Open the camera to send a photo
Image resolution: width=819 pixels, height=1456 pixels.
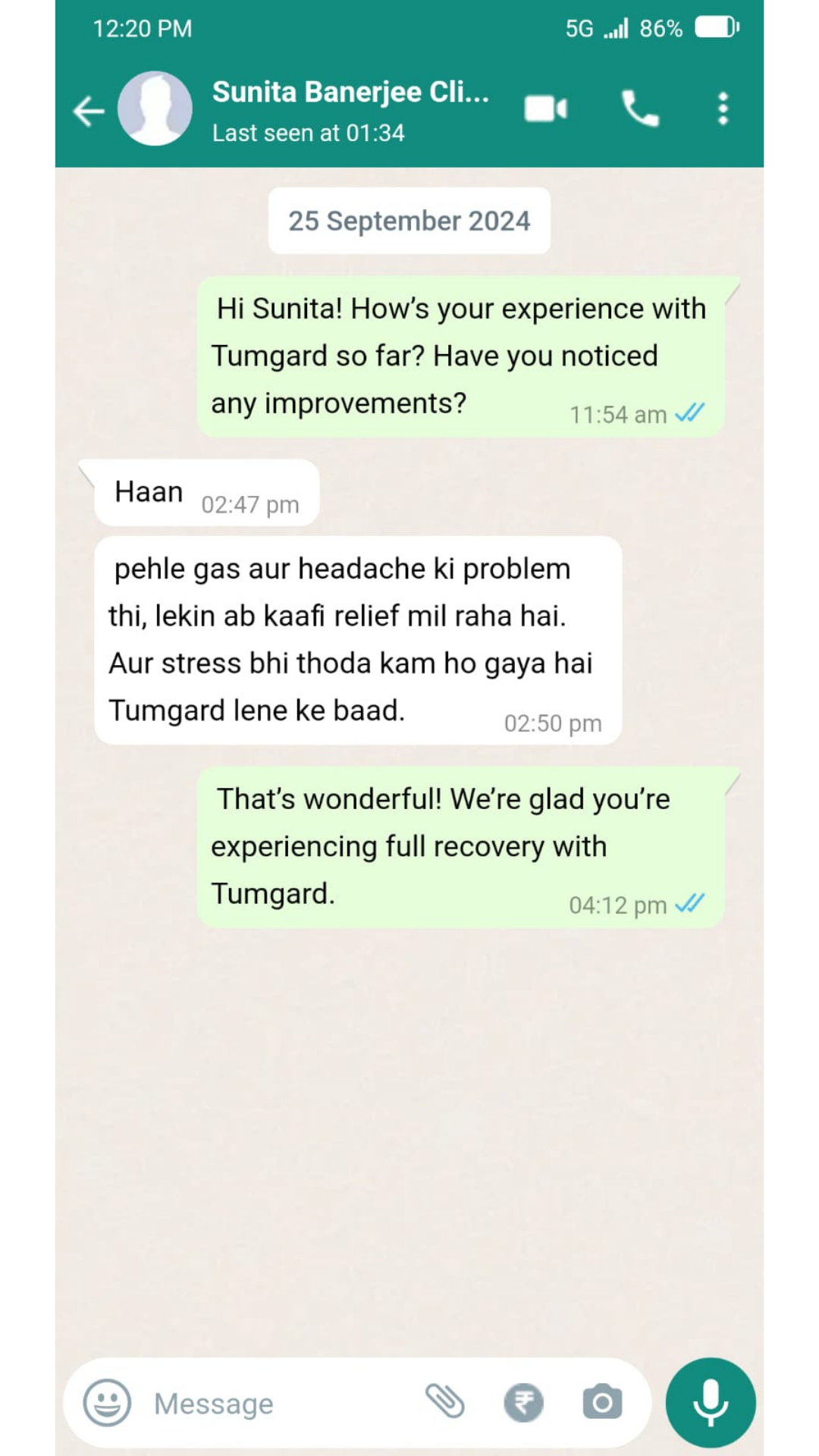coord(602,1402)
